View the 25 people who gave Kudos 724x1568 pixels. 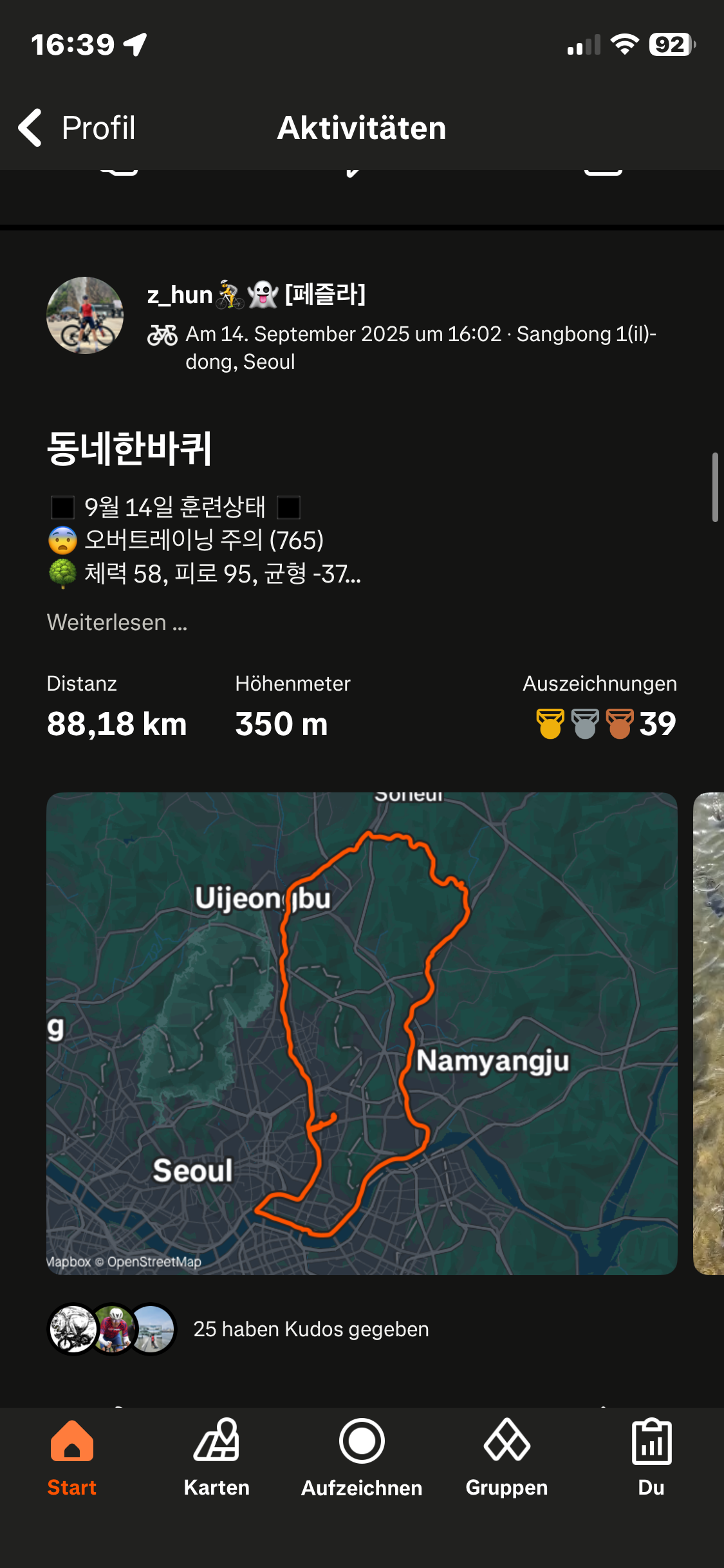coord(311,1329)
